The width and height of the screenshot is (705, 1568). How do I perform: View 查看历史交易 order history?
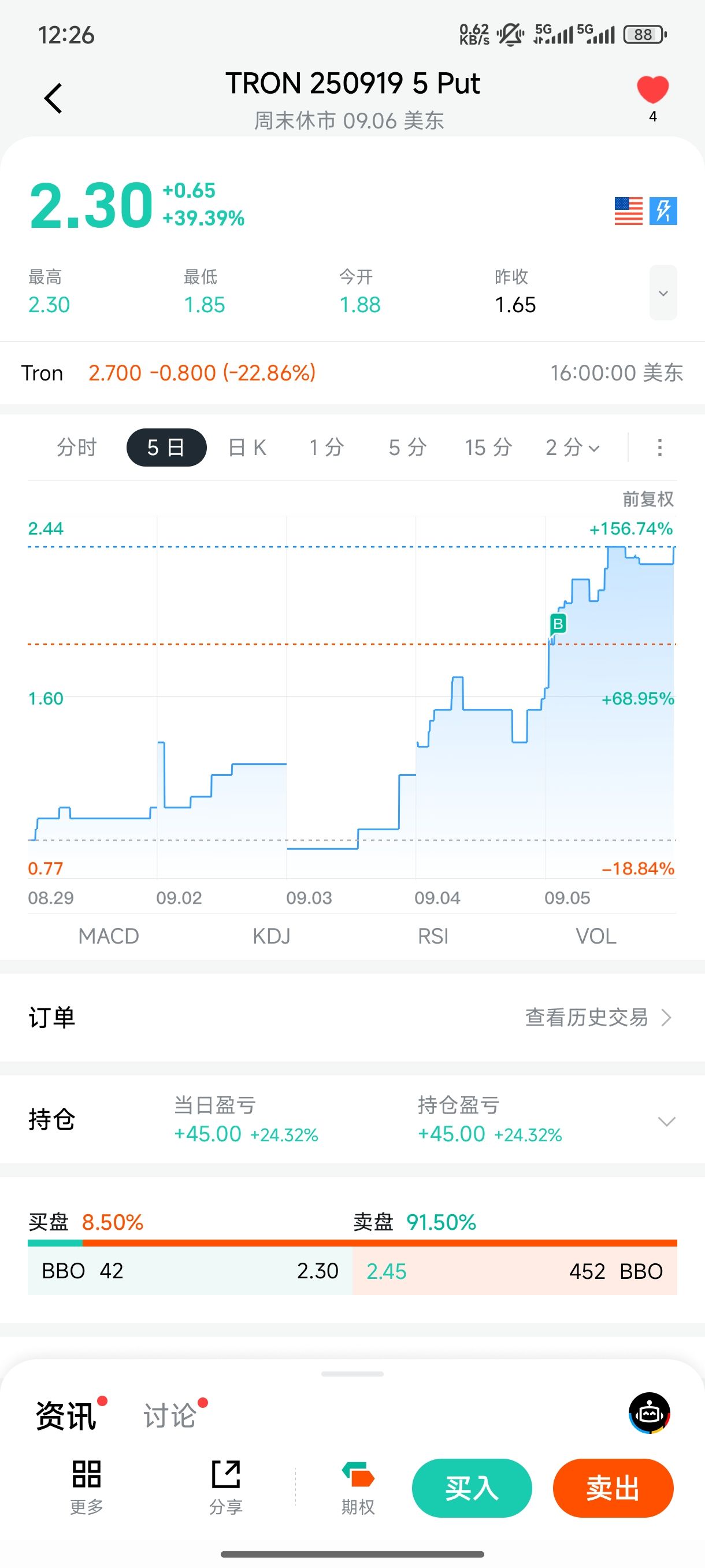598,1017
